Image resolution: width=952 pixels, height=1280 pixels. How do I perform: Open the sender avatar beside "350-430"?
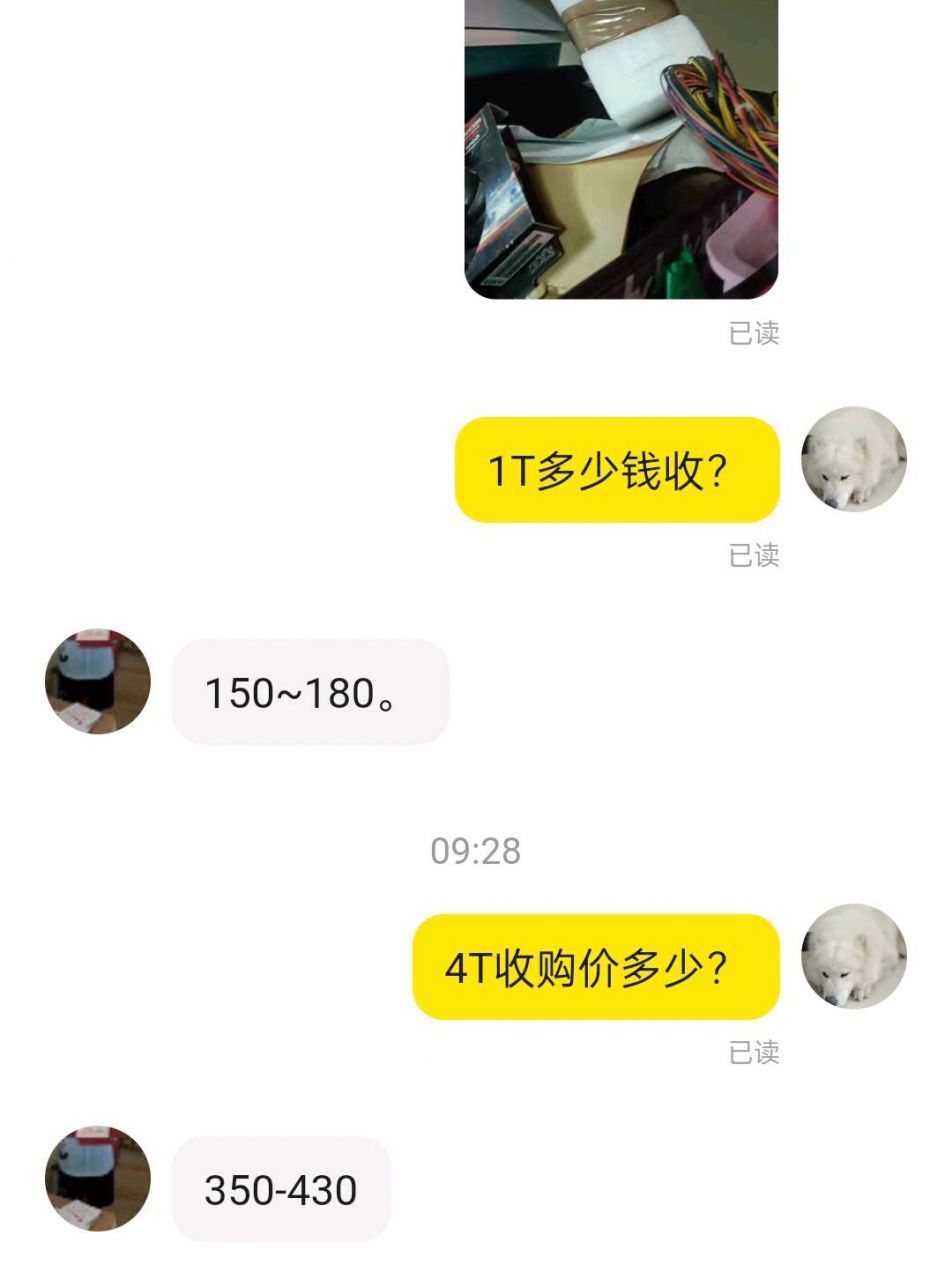pyautogui.click(x=98, y=1179)
